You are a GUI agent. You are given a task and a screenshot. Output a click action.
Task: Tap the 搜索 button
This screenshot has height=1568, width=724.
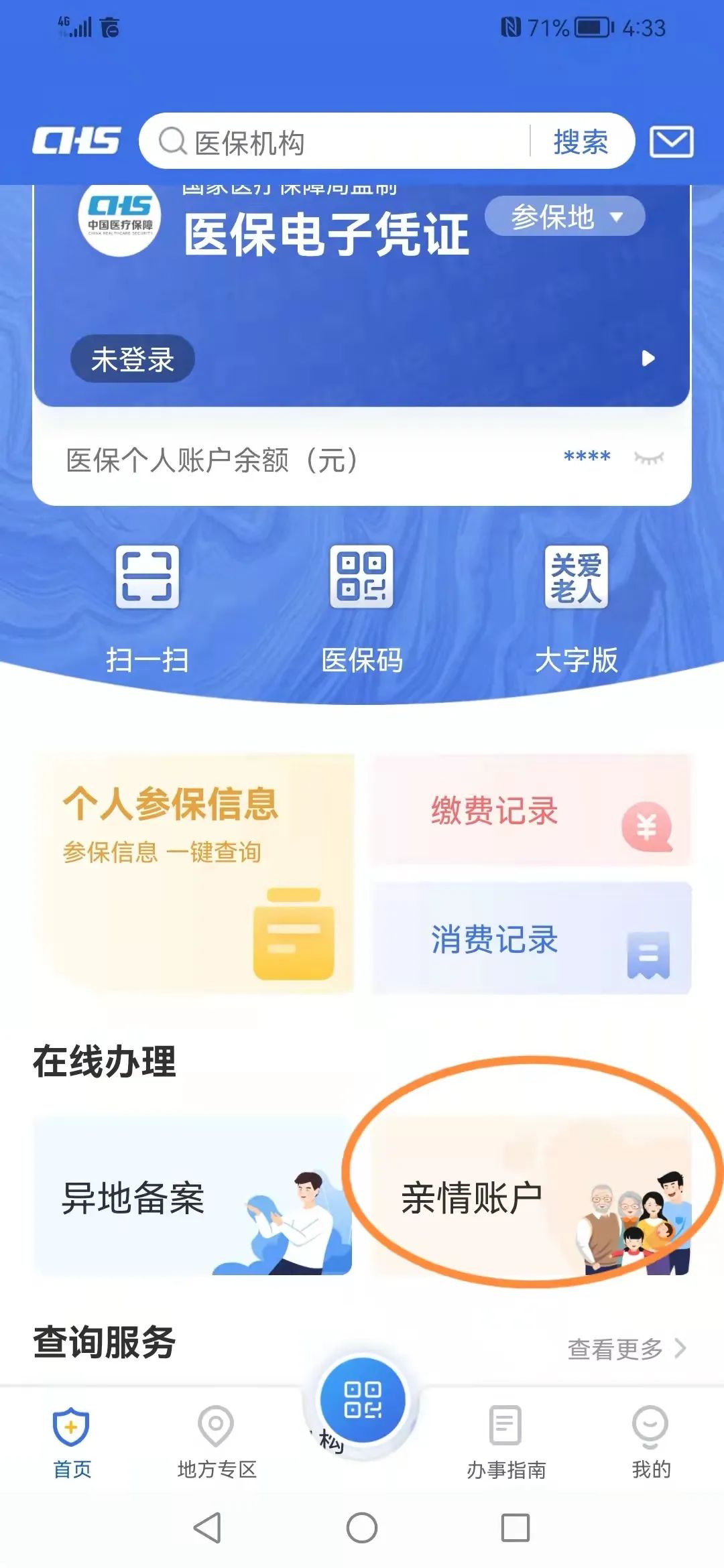click(581, 142)
